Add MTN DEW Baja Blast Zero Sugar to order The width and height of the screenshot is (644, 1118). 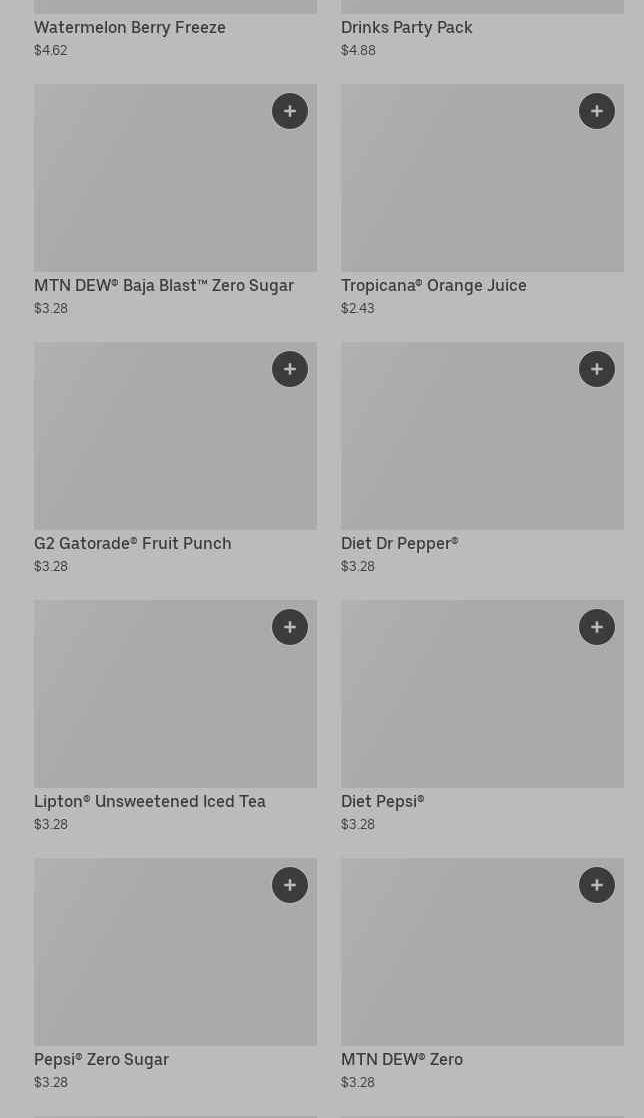290,111
